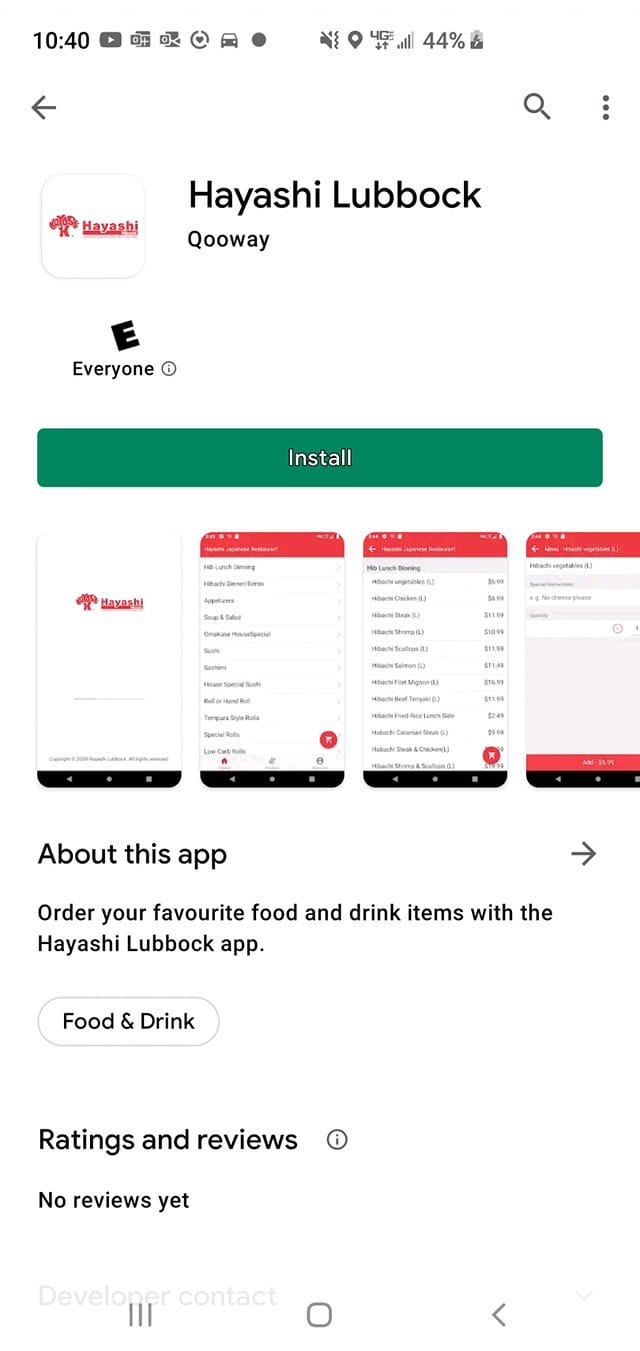Open the overflow menu
Viewport: 640px width, 1351px height.
coord(606,107)
